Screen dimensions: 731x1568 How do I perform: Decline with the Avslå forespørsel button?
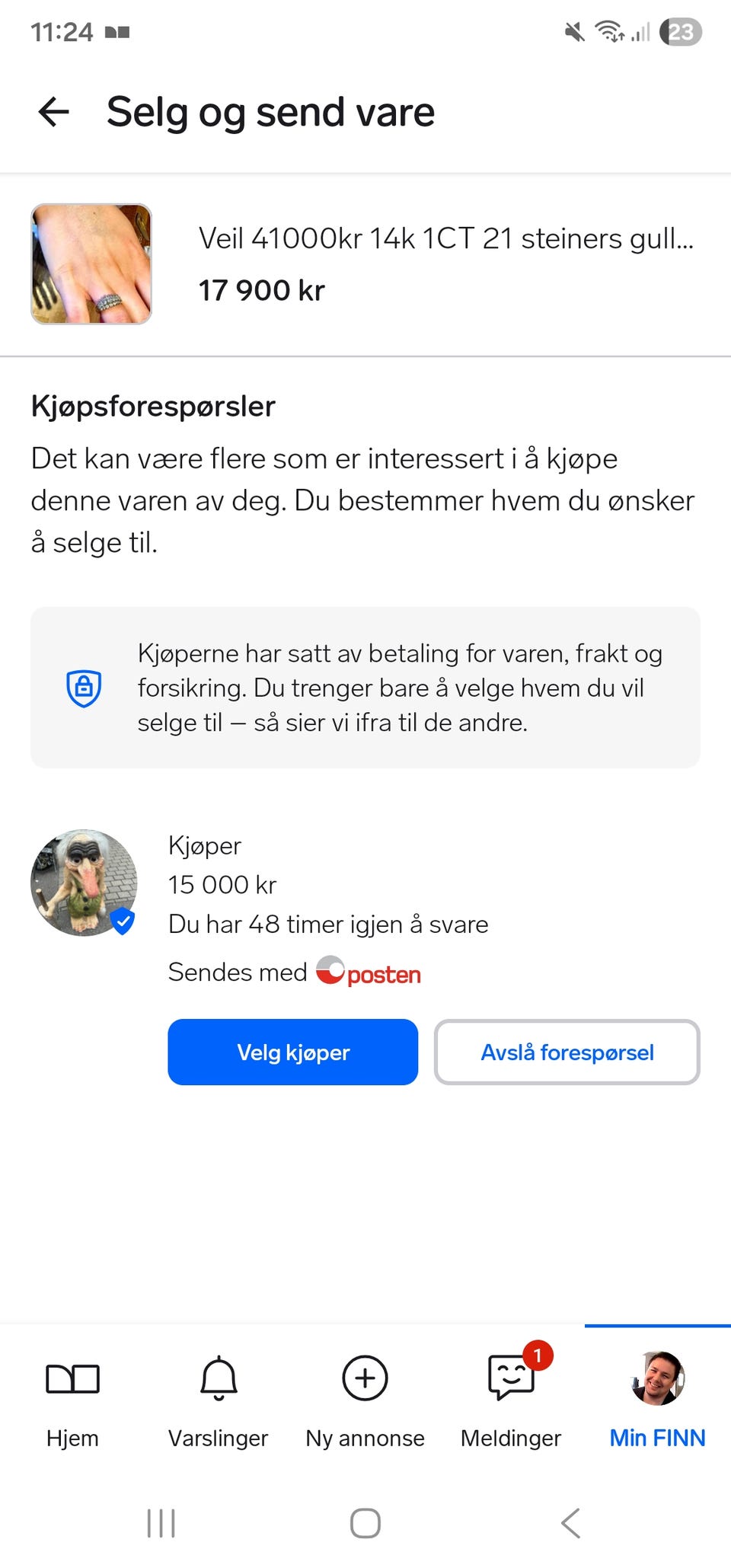[x=567, y=1052]
